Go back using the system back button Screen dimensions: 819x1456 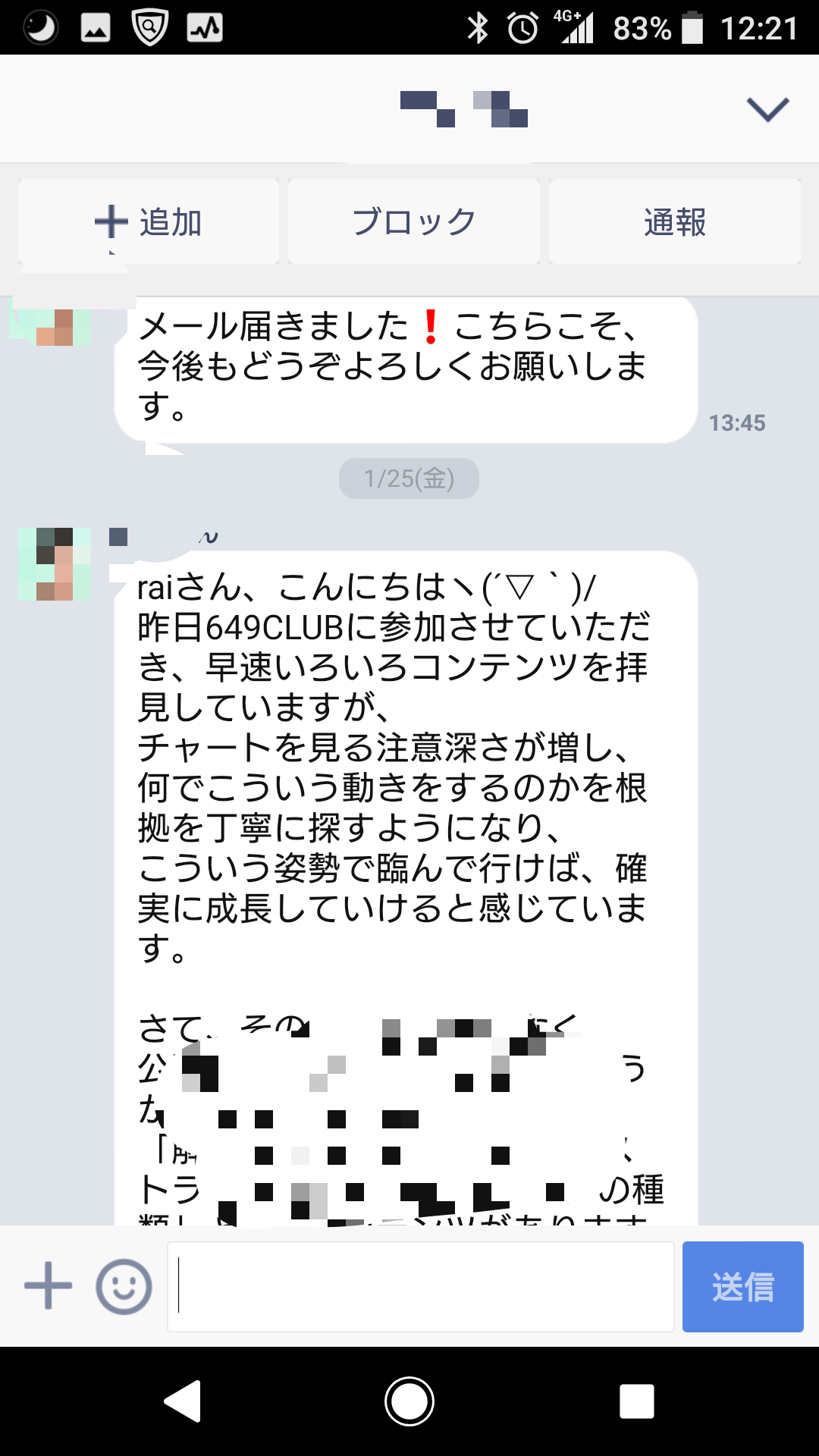click(183, 1401)
